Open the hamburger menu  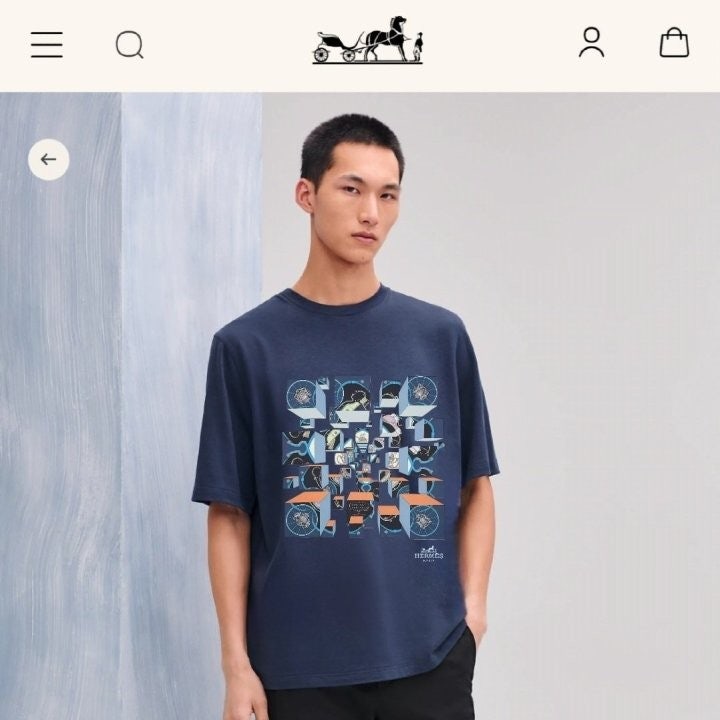tap(47, 44)
